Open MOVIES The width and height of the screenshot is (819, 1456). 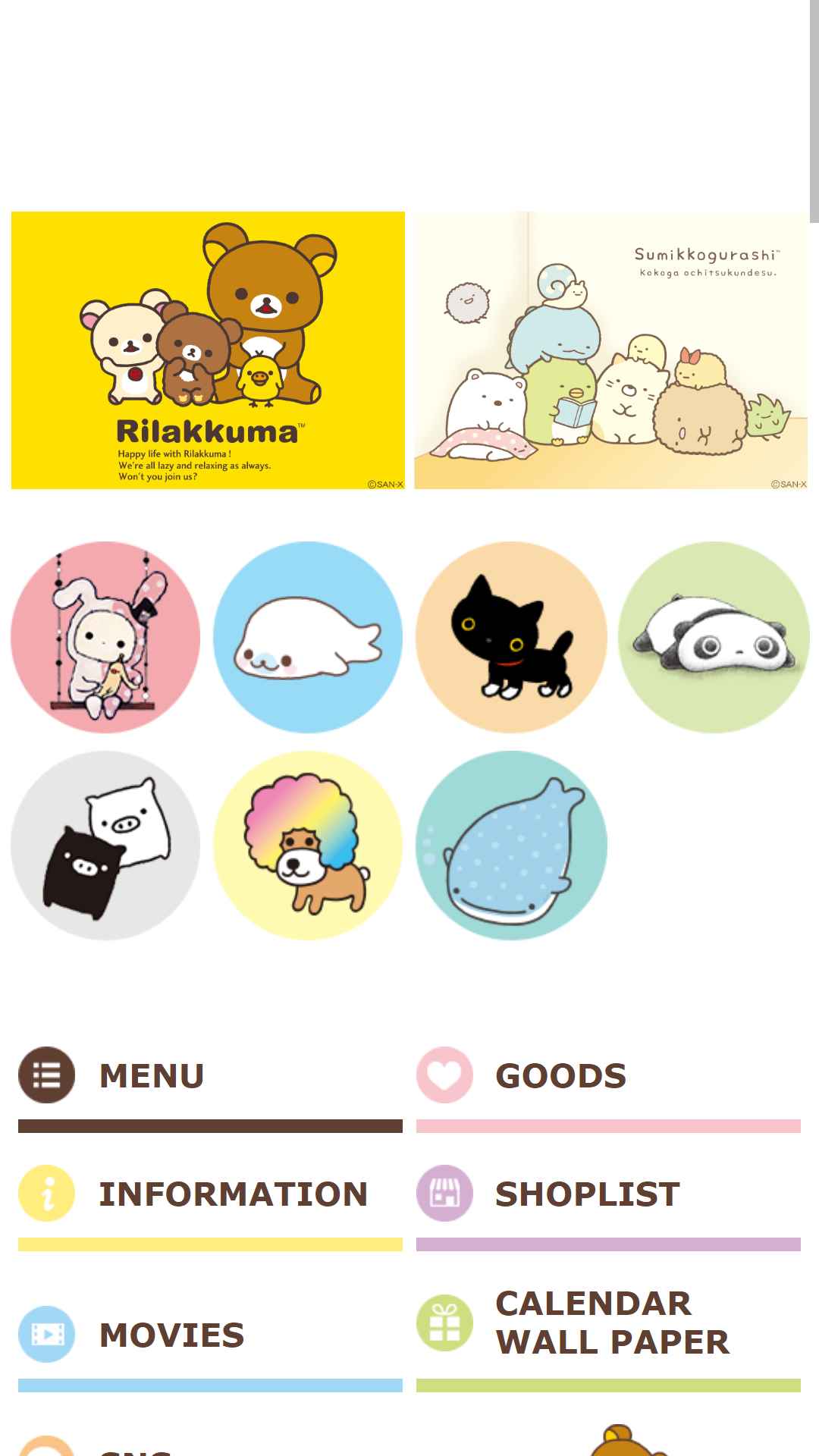click(209, 1335)
